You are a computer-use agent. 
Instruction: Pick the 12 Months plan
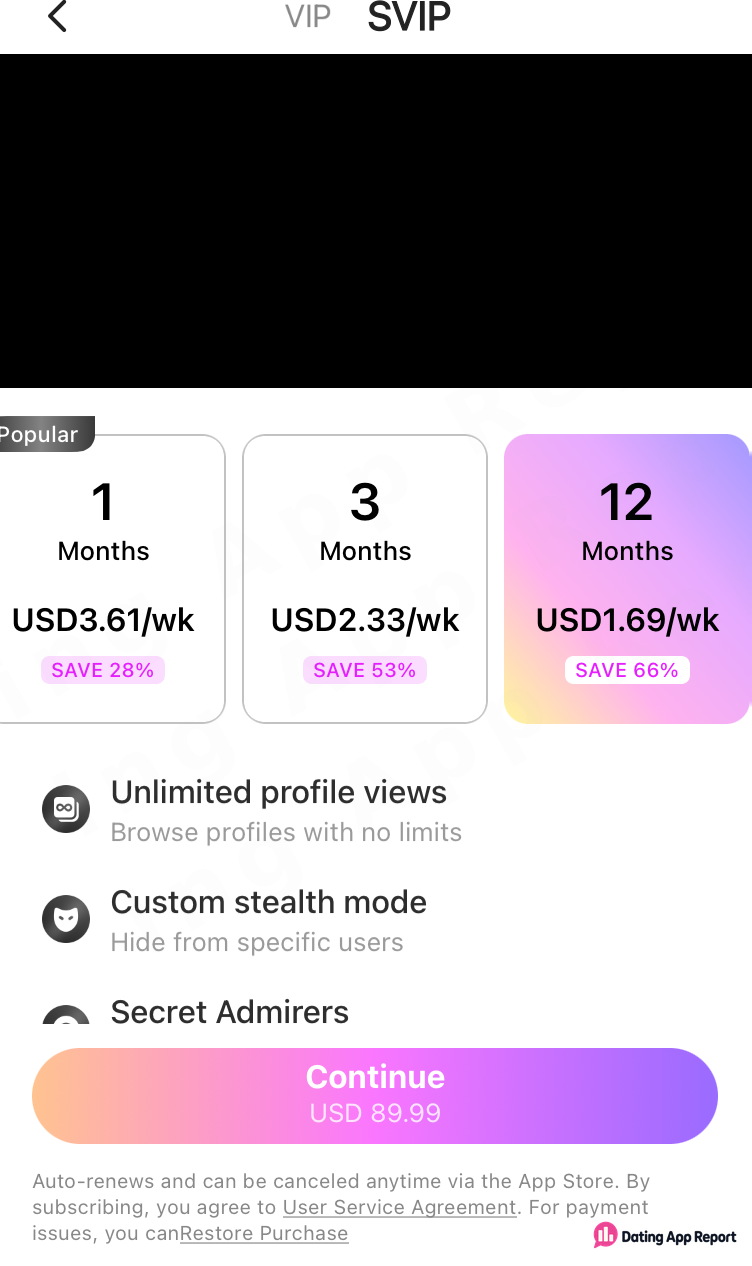click(627, 578)
